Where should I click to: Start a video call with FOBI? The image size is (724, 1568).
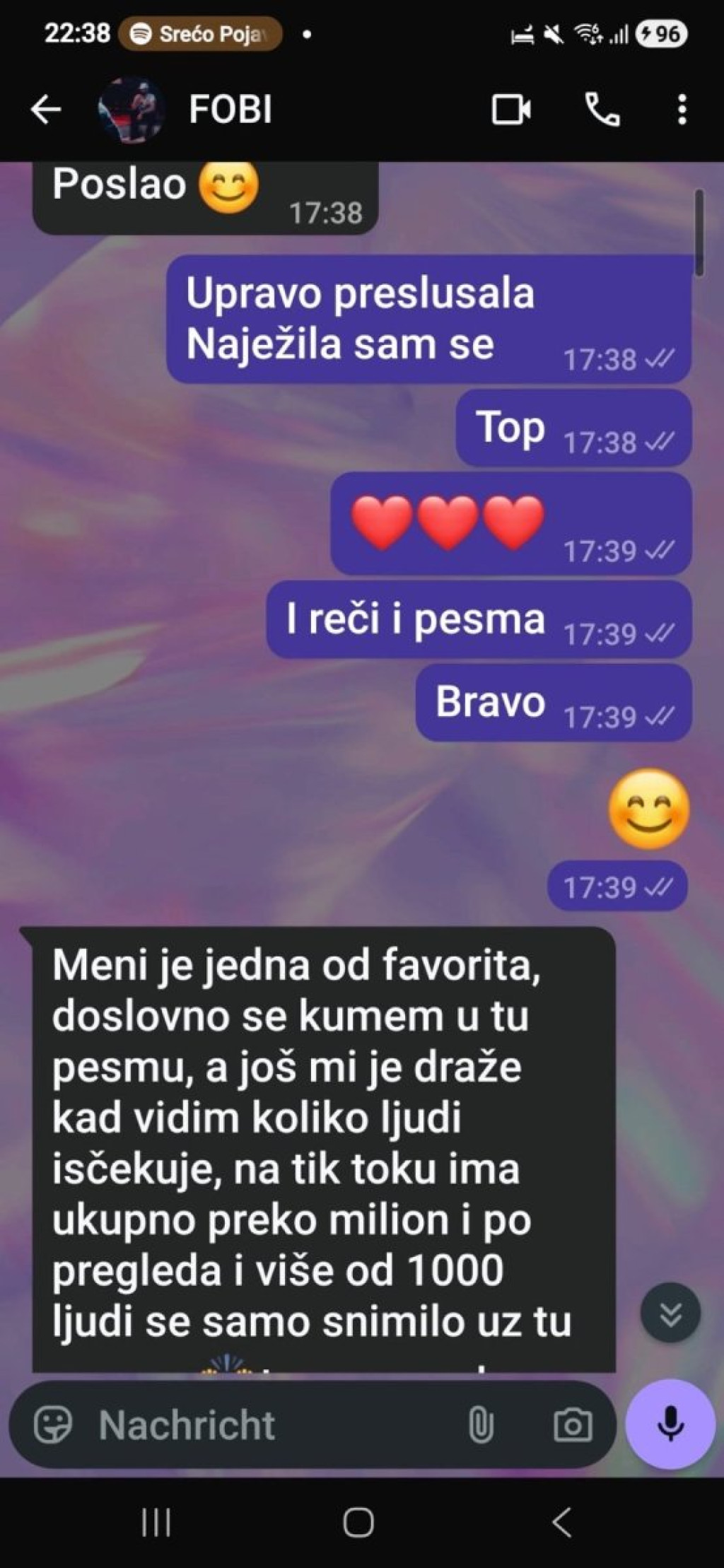click(x=511, y=110)
